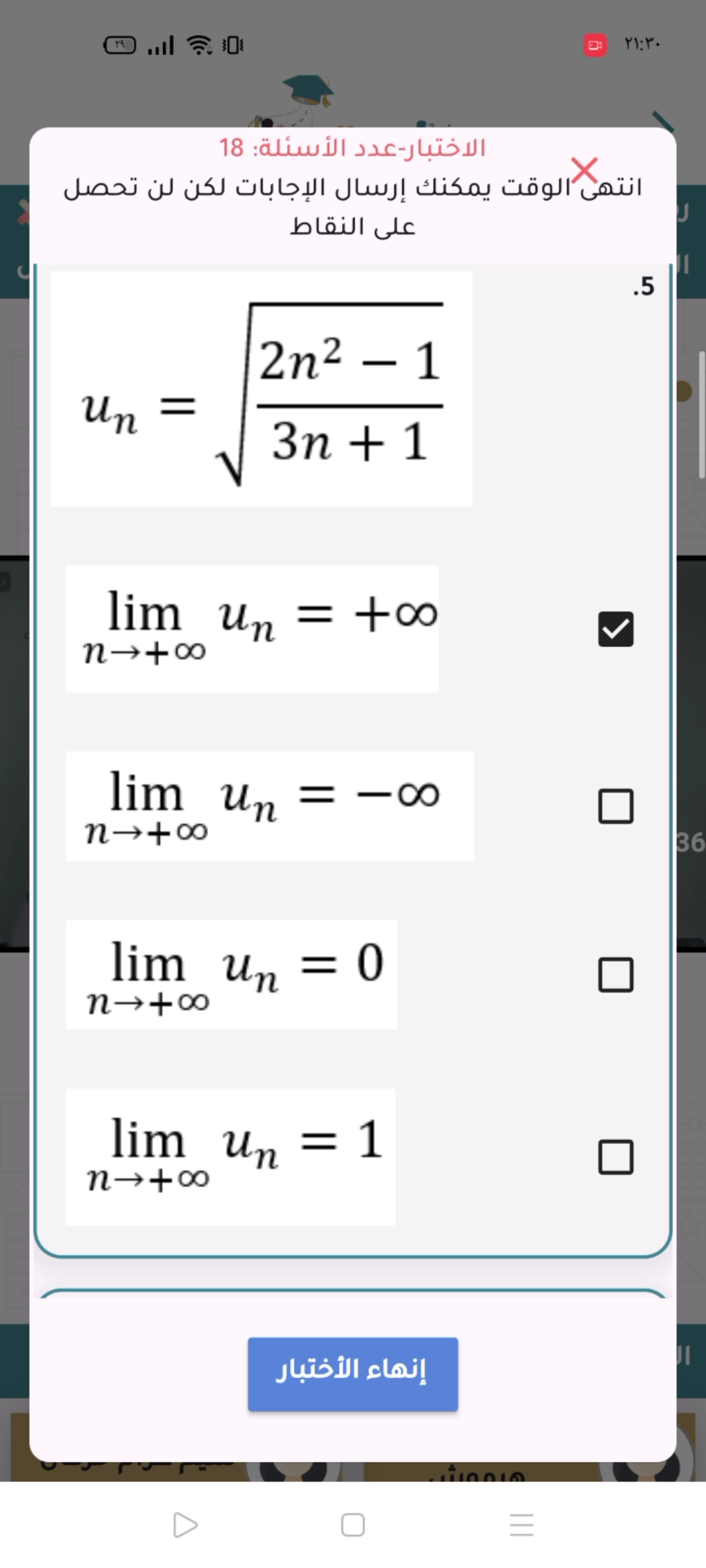Close the quiz dialog with red X
The width and height of the screenshot is (706, 1568).
584,171
